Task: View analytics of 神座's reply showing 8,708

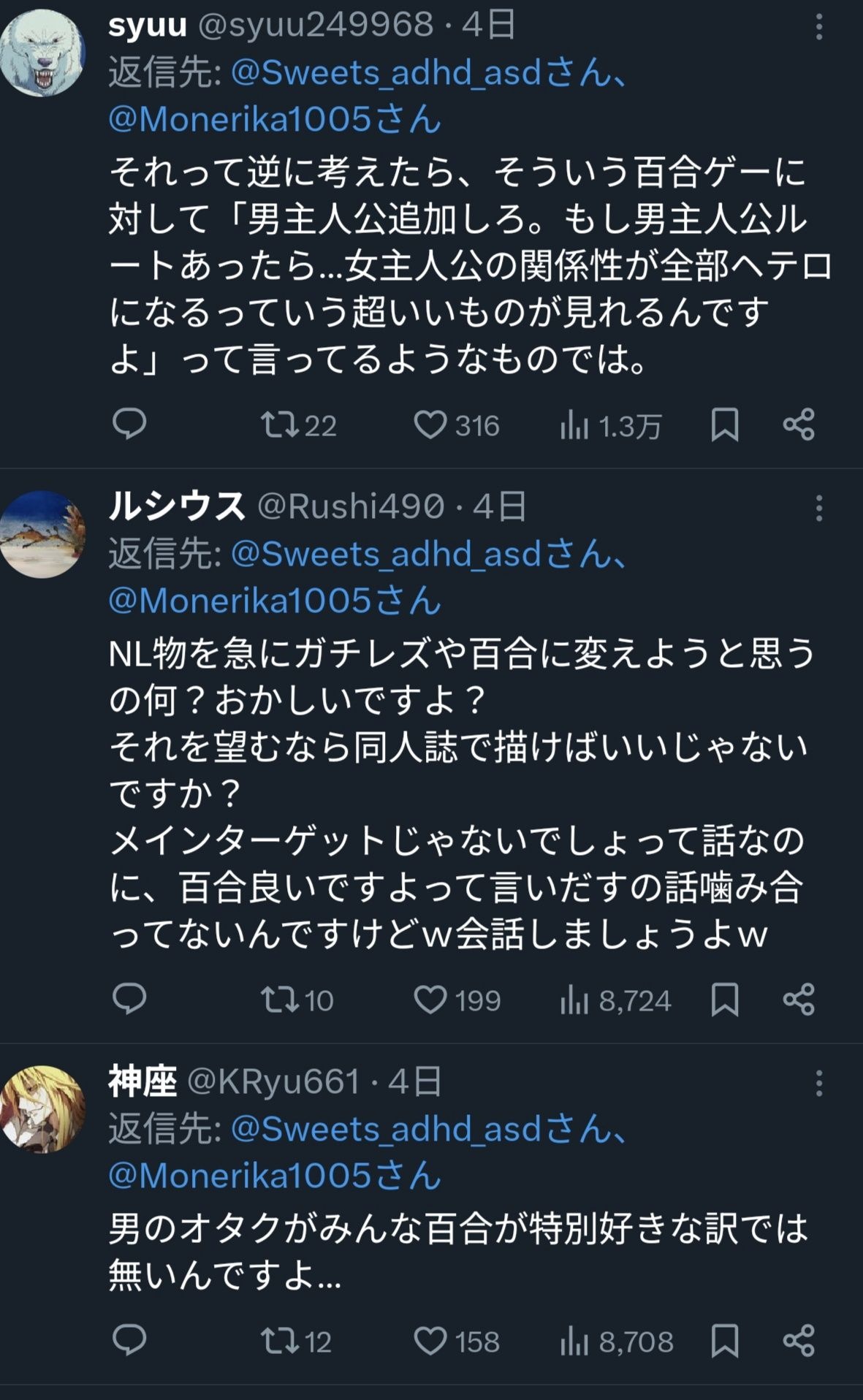Action: click(x=616, y=1342)
